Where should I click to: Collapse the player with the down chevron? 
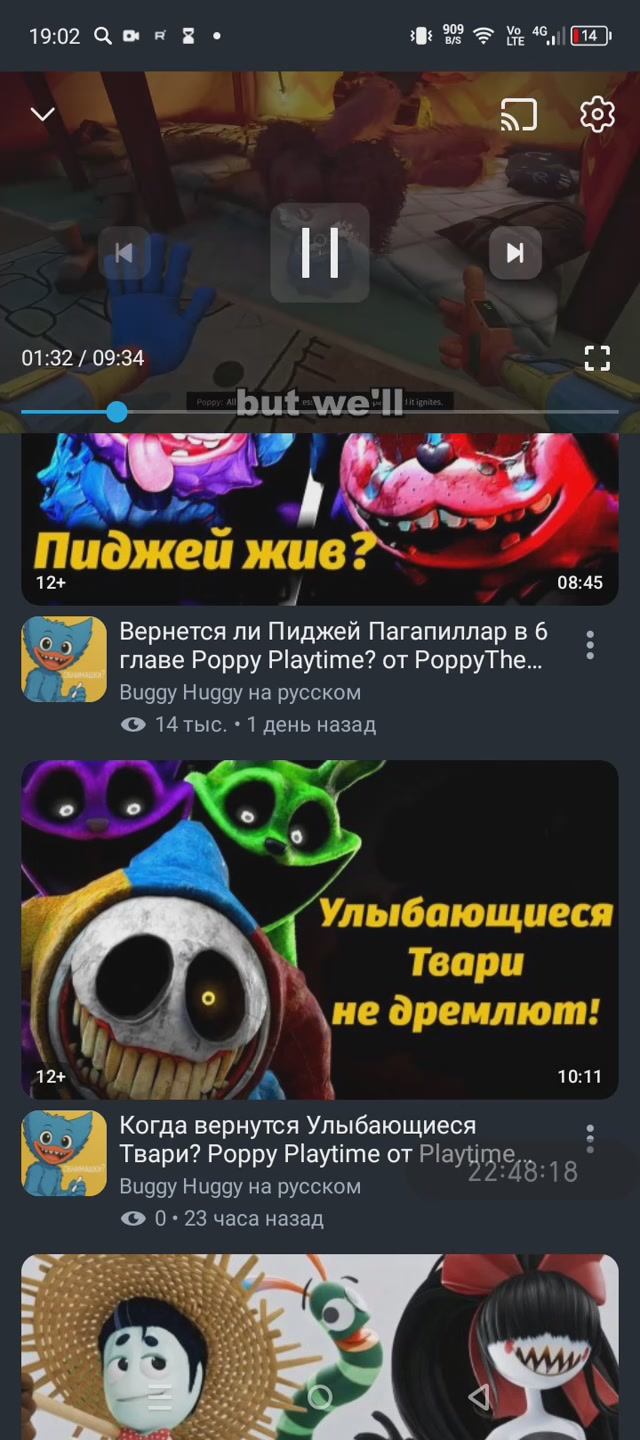click(42, 114)
